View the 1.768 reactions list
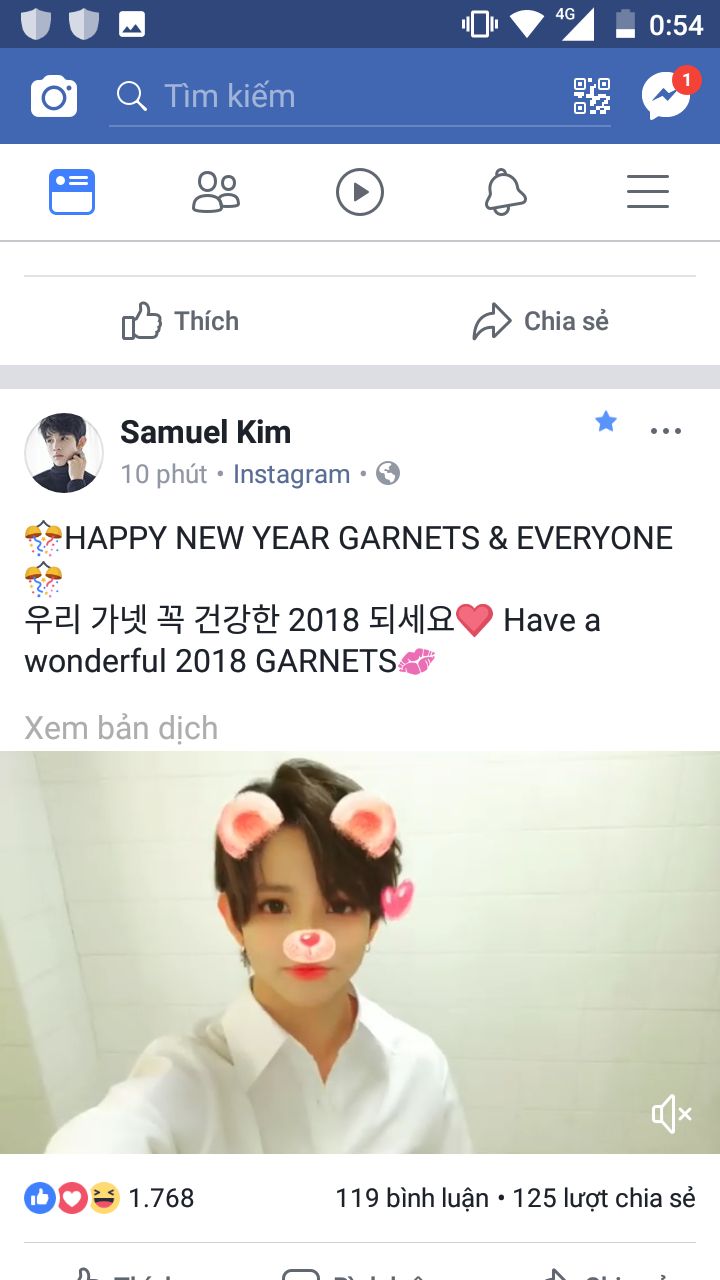This screenshot has height=1280, width=720. (109, 1198)
